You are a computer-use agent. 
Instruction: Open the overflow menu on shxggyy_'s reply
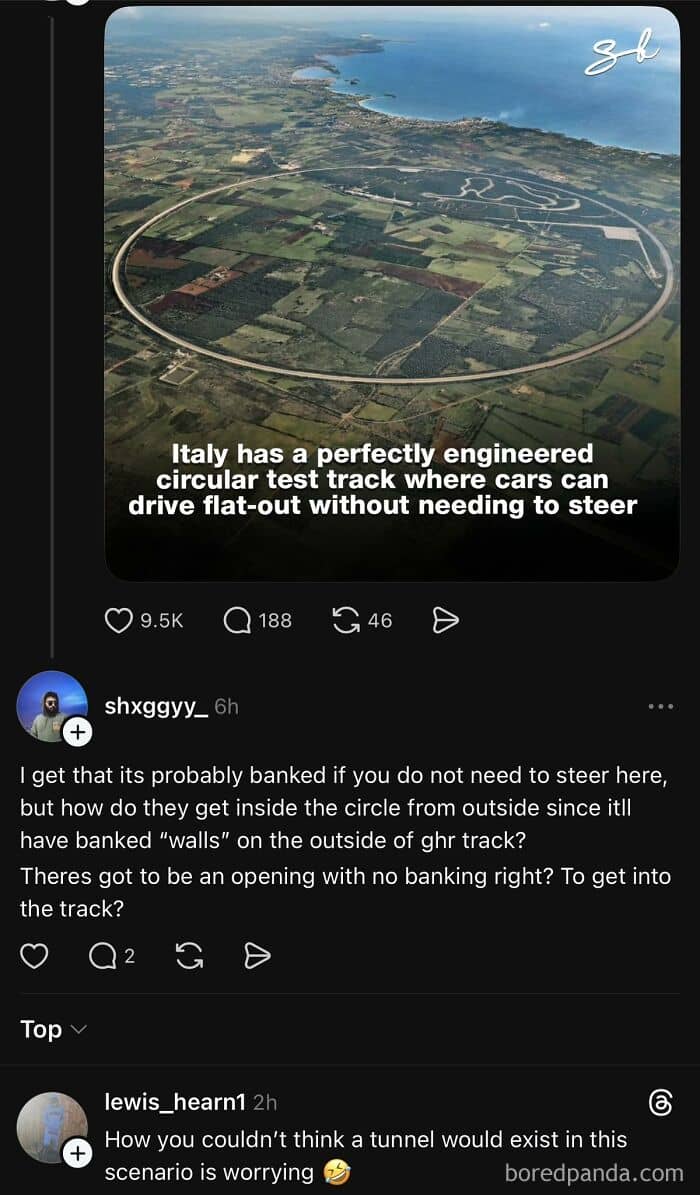(x=660, y=707)
